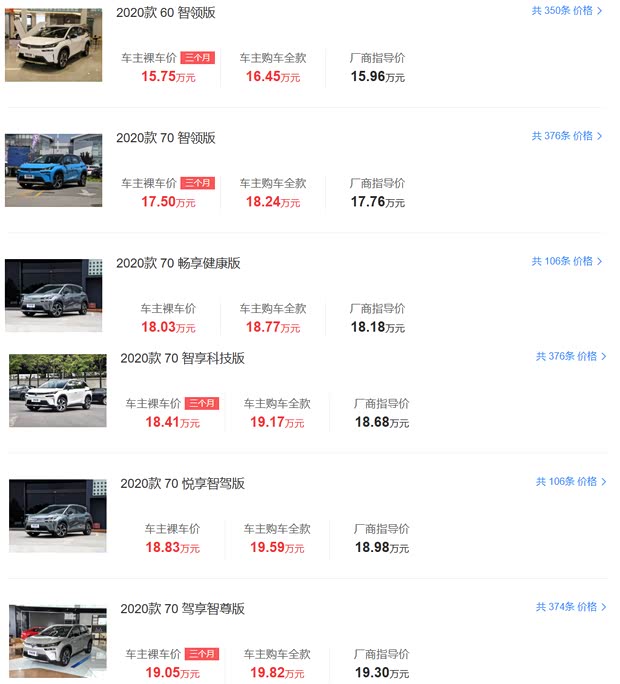Screen dimensions: 620x684
Task: Open the 2020款 70 智领版 car photo
Action: point(53,170)
